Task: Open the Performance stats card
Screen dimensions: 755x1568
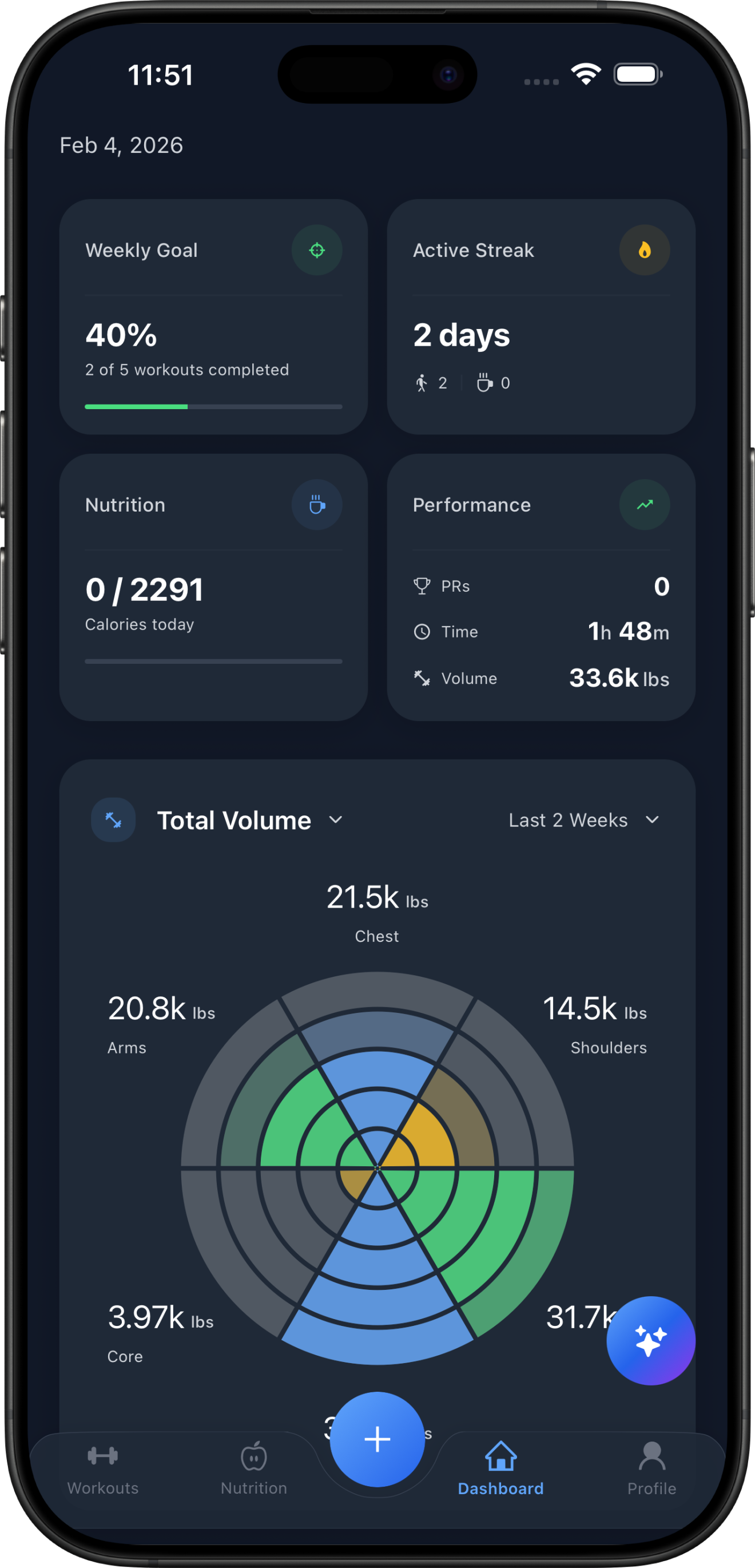Action: (x=541, y=587)
